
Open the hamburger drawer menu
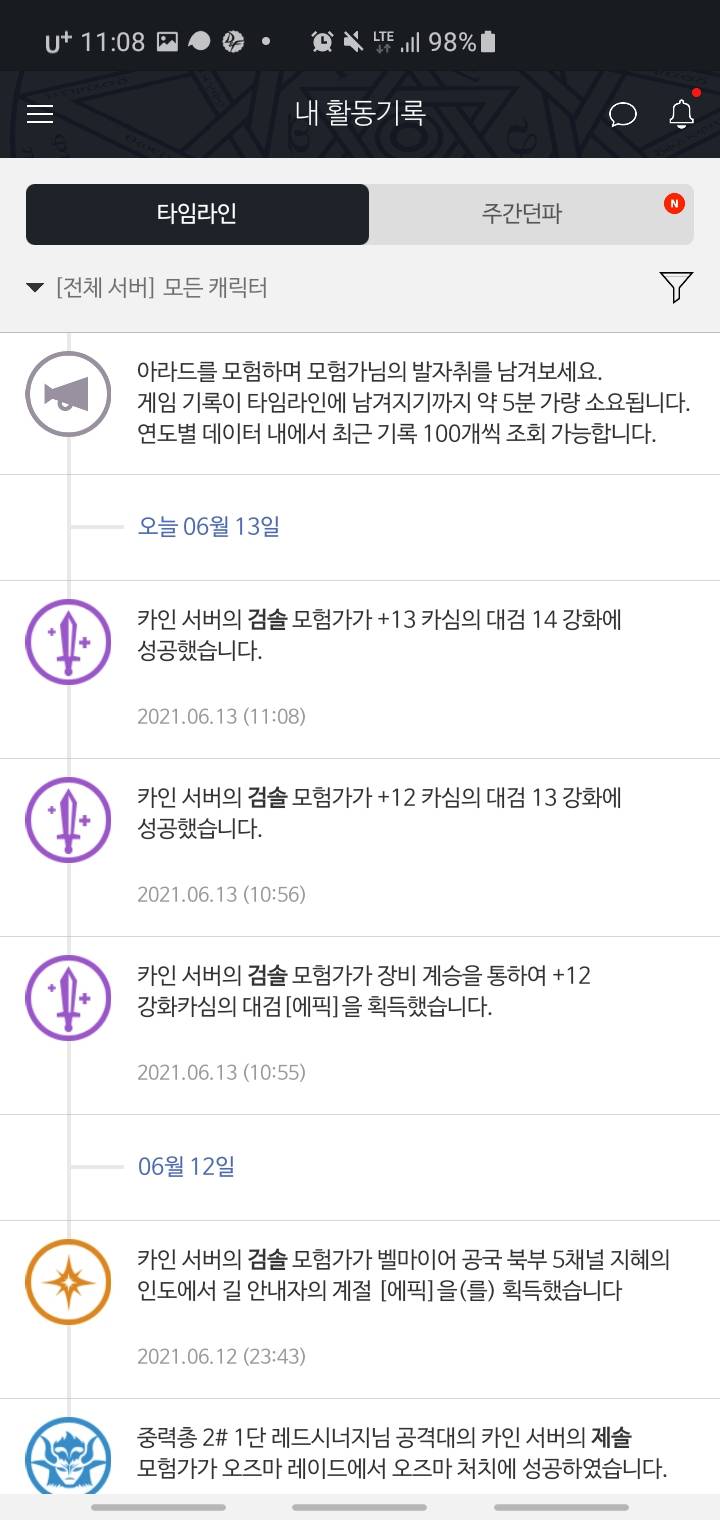click(x=40, y=114)
